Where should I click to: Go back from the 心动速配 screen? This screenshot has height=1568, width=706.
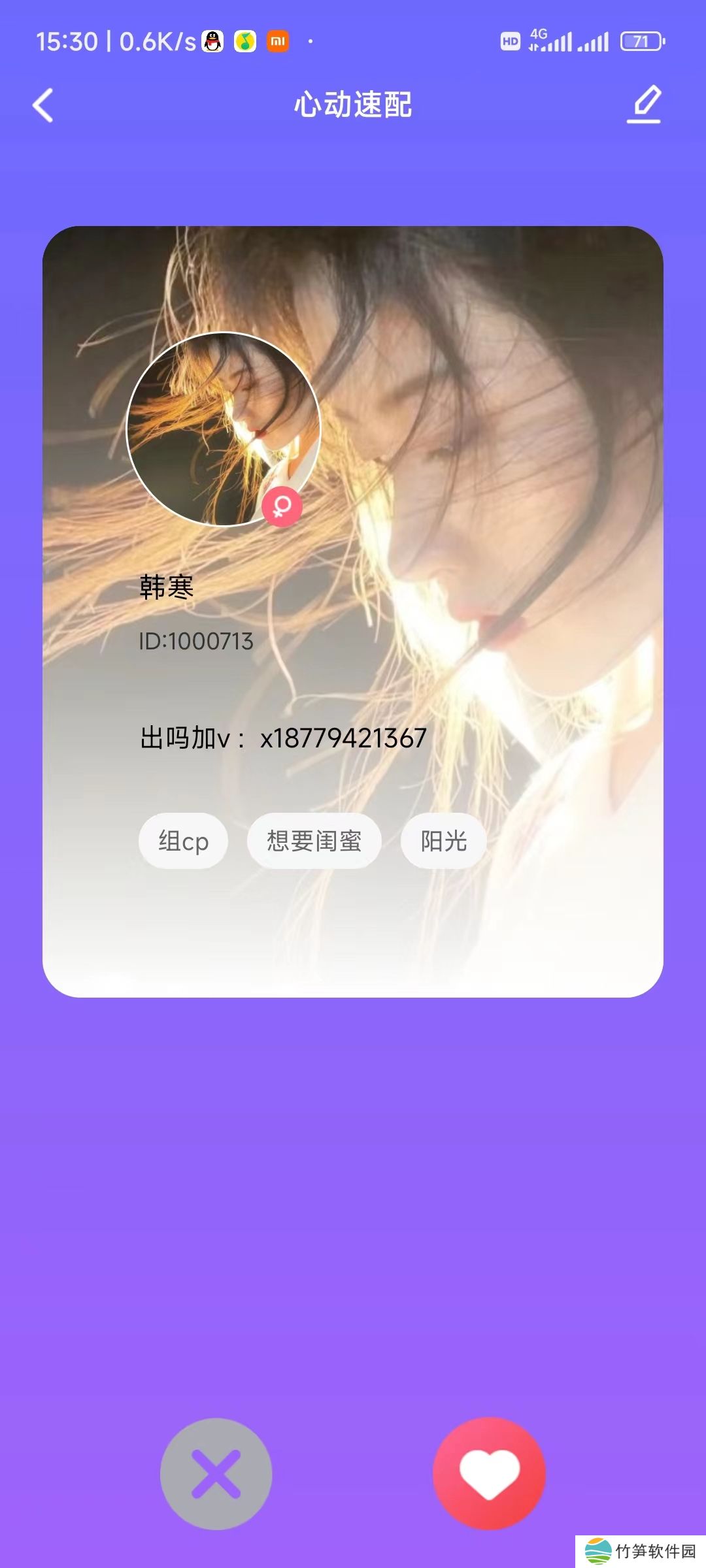(x=43, y=105)
